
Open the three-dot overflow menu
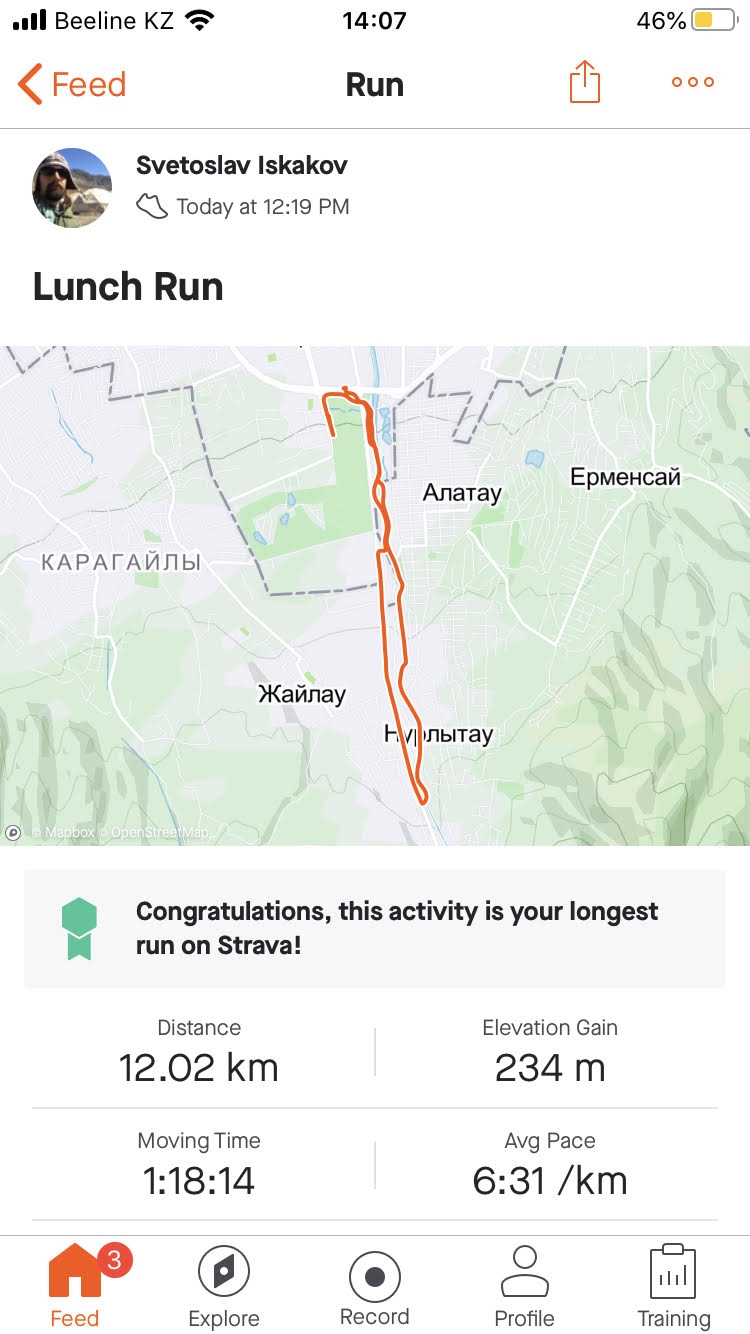pos(693,83)
